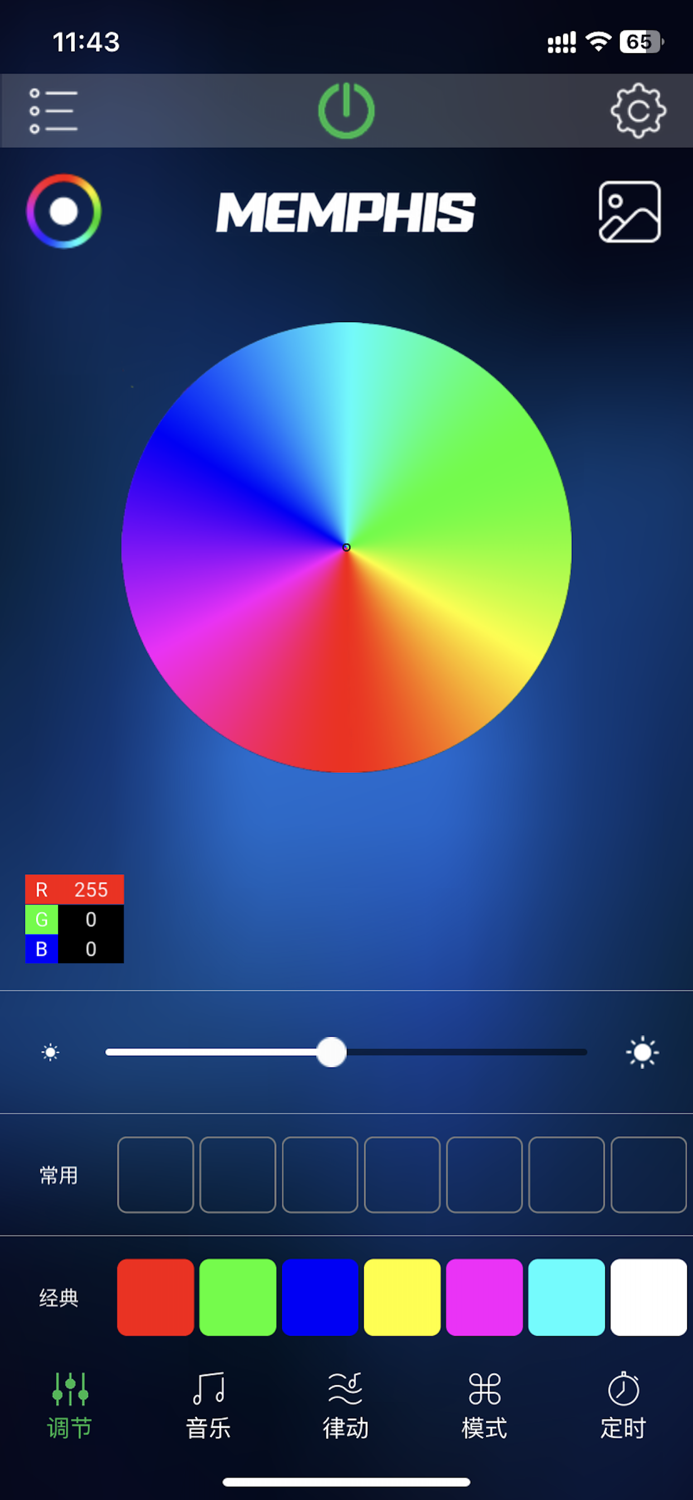Open the device list menu
Viewport: 693px width, 1500px height.
point(53,111)
